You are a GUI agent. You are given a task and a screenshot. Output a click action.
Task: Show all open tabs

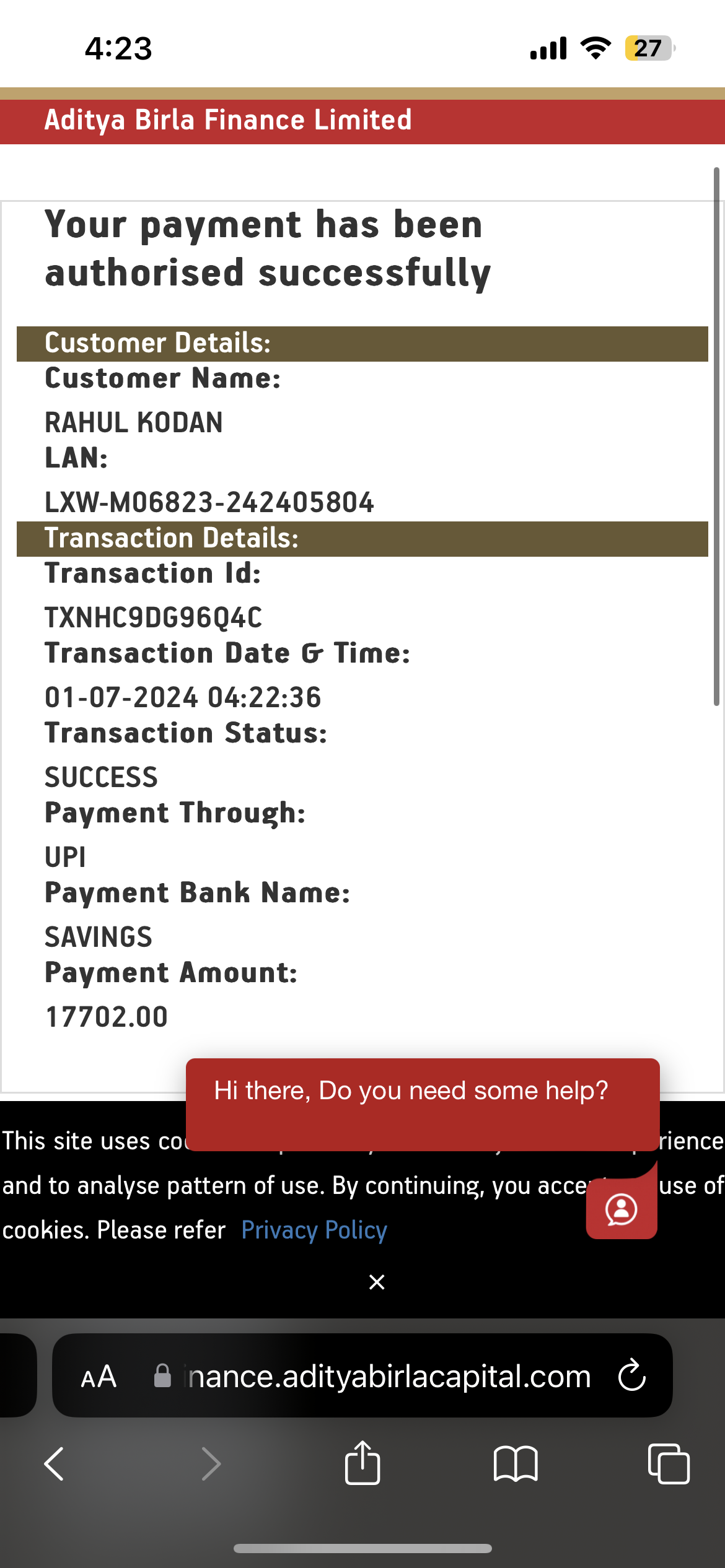(669, 1463)
